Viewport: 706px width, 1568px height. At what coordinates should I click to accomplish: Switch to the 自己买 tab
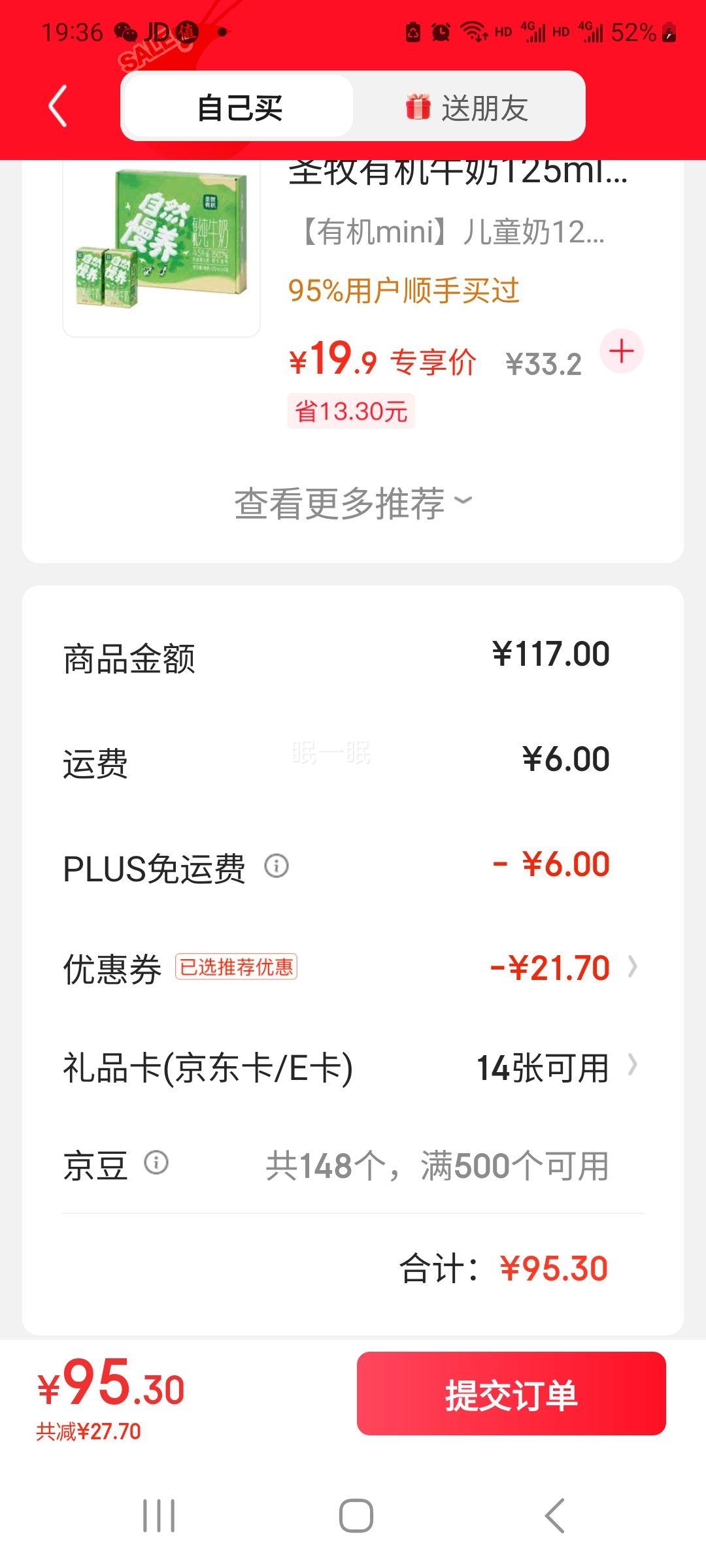click(x=239, y=107)
